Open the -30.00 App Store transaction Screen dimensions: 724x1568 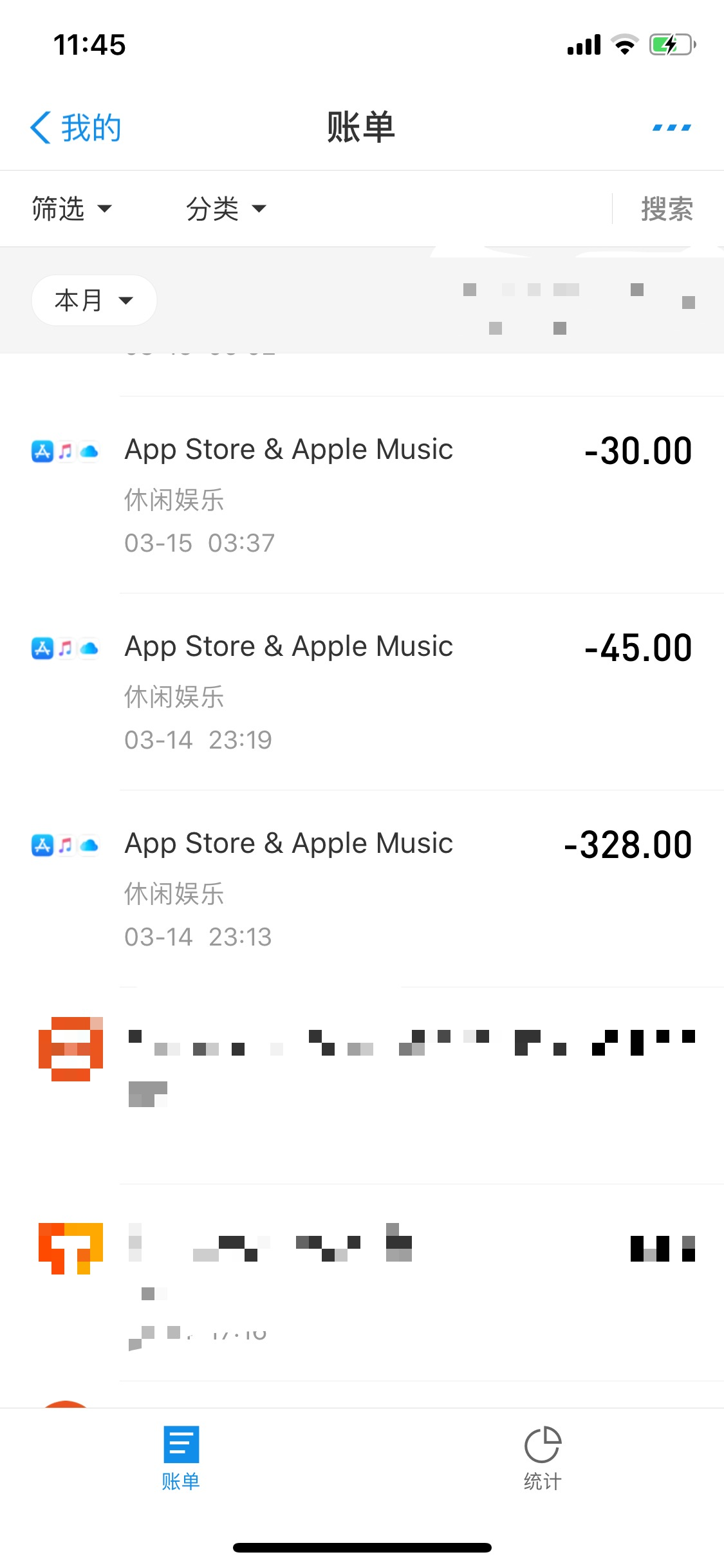coord(362,494)
